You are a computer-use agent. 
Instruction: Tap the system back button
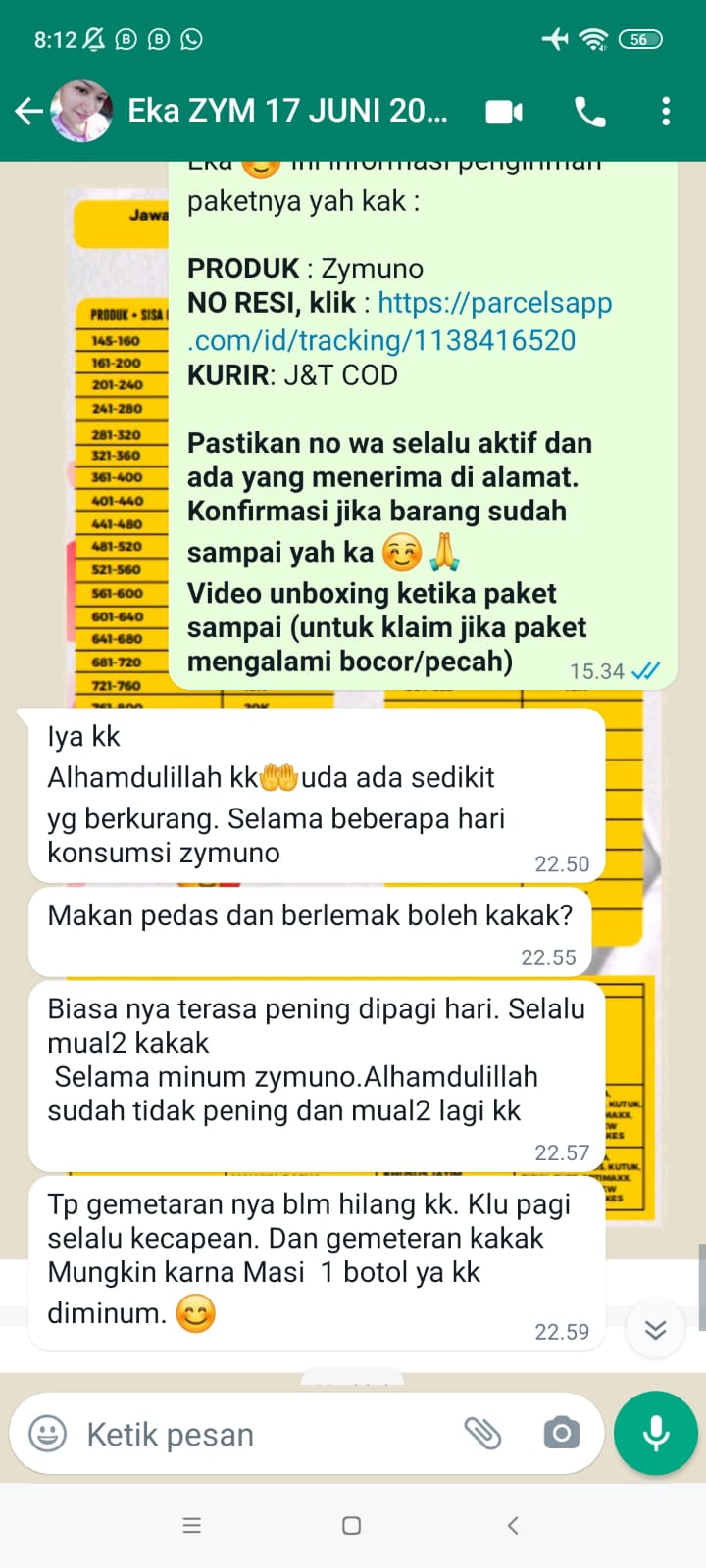(x=512, y=1525)
